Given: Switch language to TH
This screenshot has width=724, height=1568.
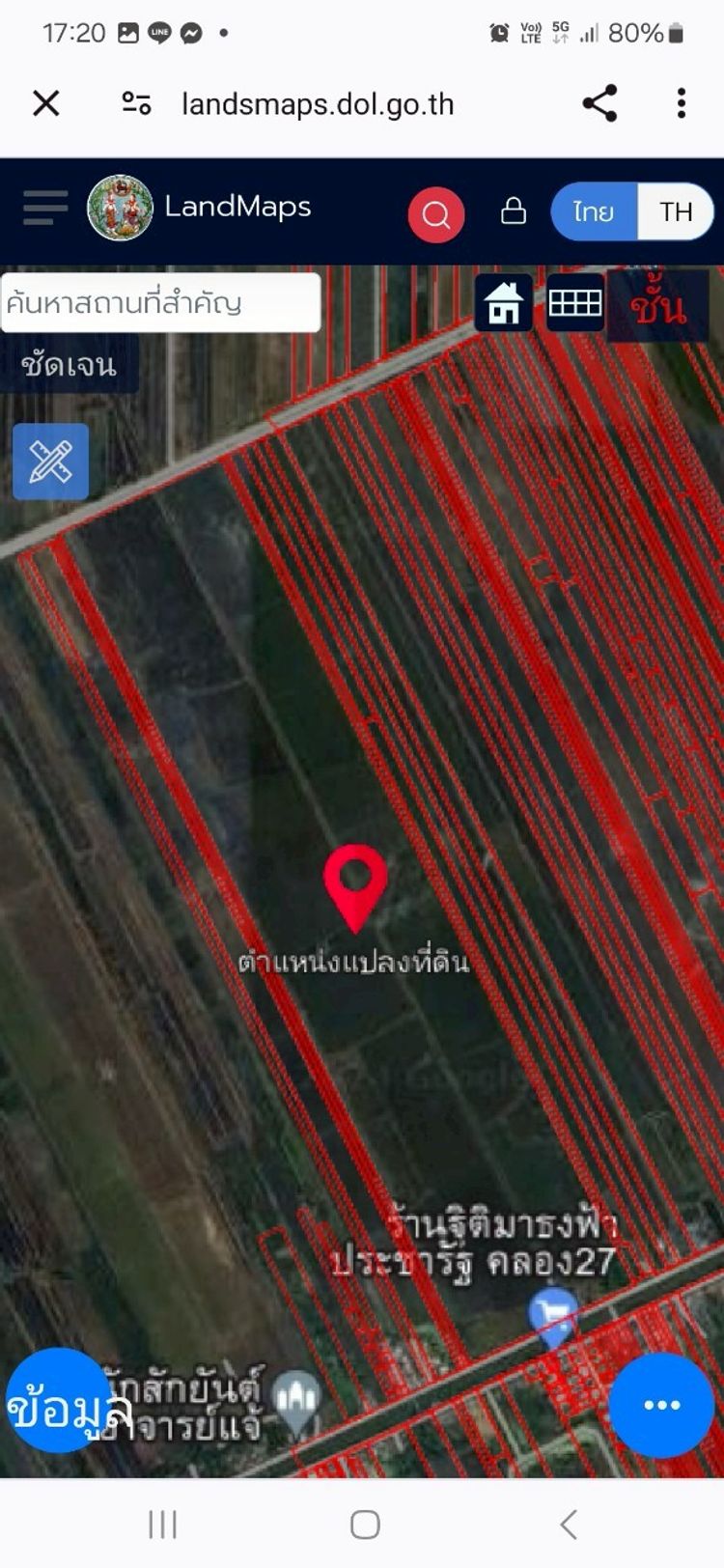Looking at the screenshot, I should 676,211.
